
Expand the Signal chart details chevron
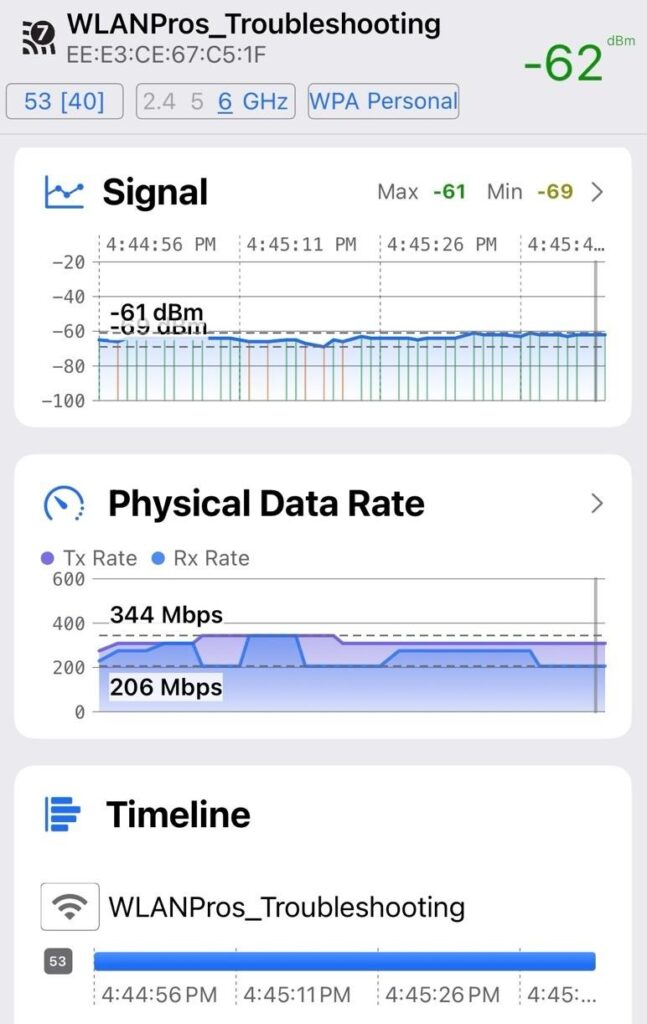click(x=597, y=192)
